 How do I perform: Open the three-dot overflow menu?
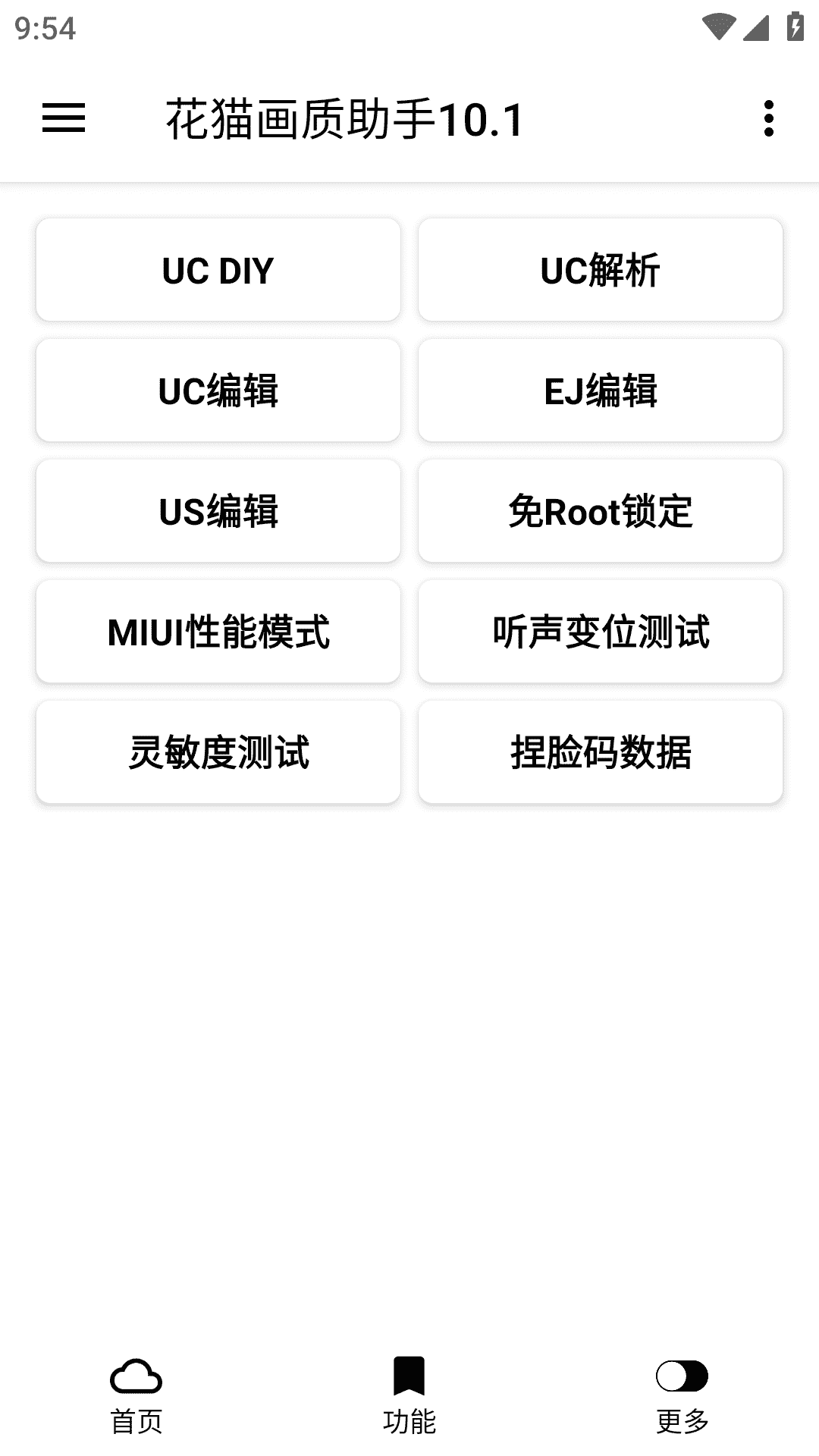coord(770,118)
